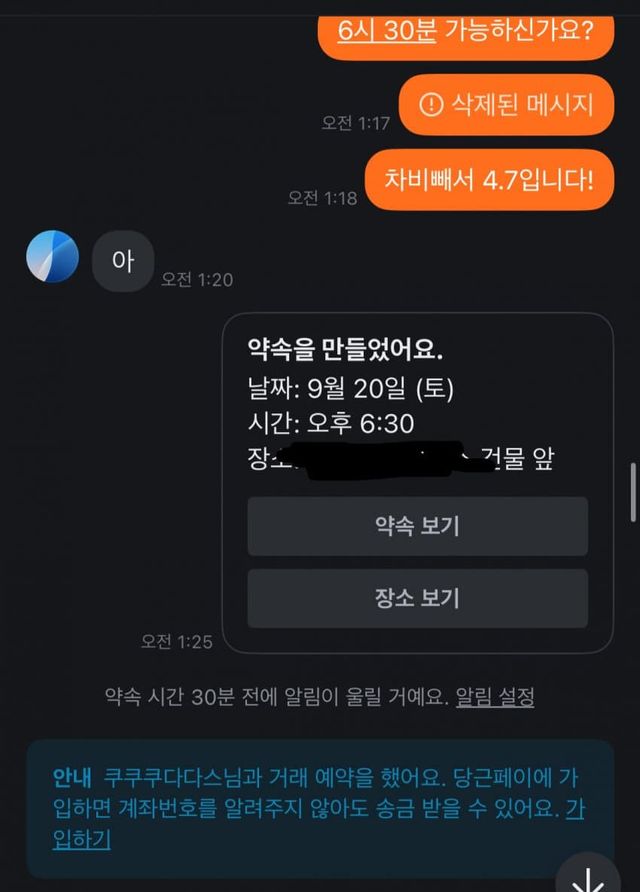Open the 알림 설정 link

494,697
